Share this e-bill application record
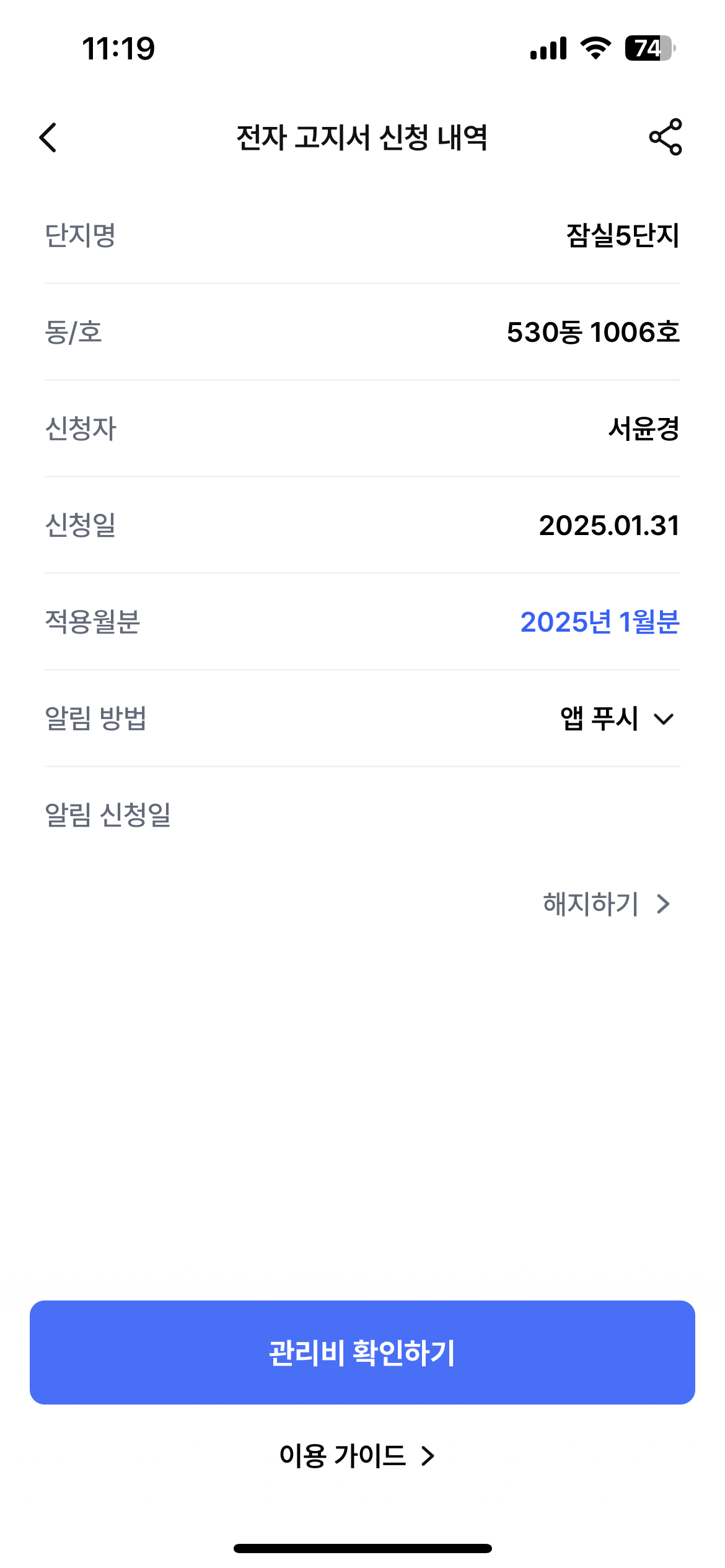 point(665,137)
